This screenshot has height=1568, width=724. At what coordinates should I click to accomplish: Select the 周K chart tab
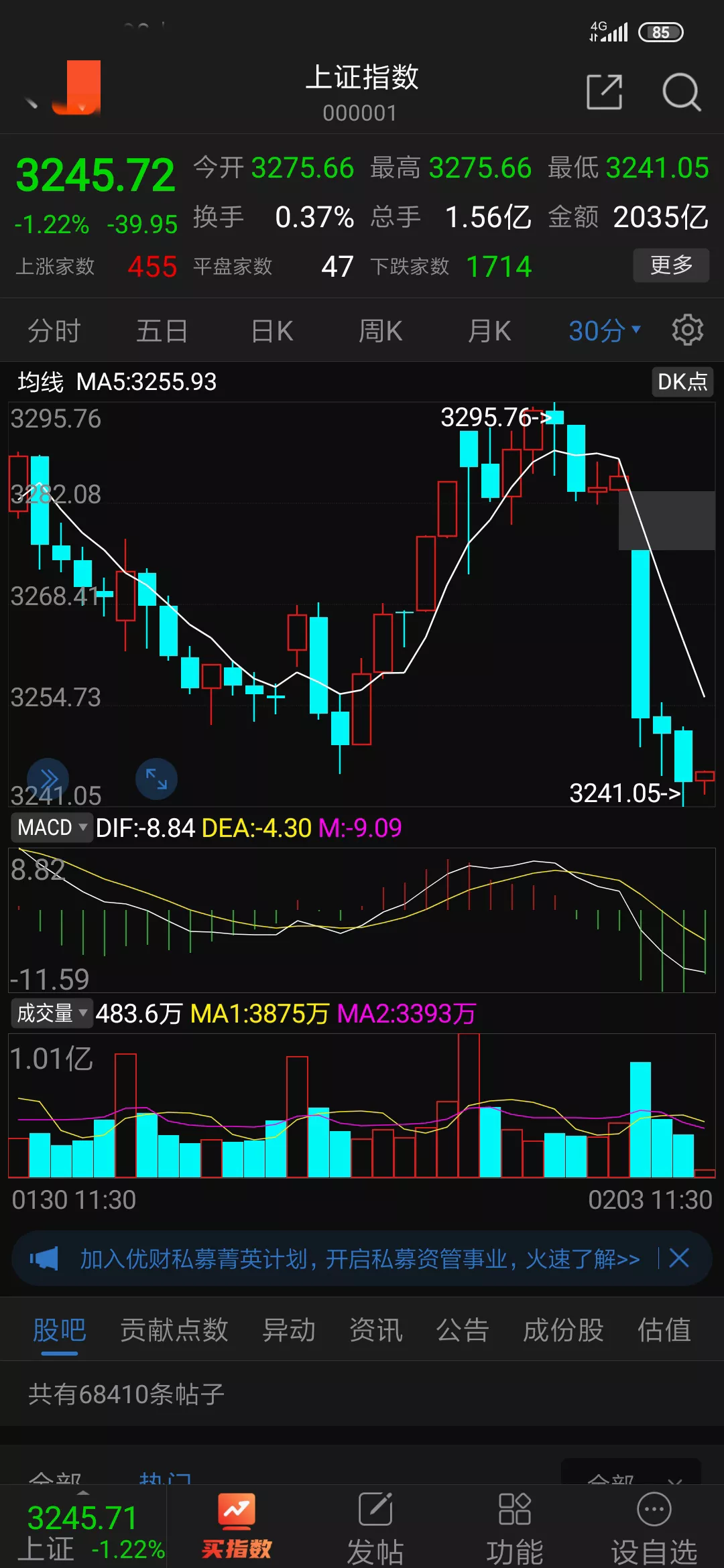[x=380, y=330]
